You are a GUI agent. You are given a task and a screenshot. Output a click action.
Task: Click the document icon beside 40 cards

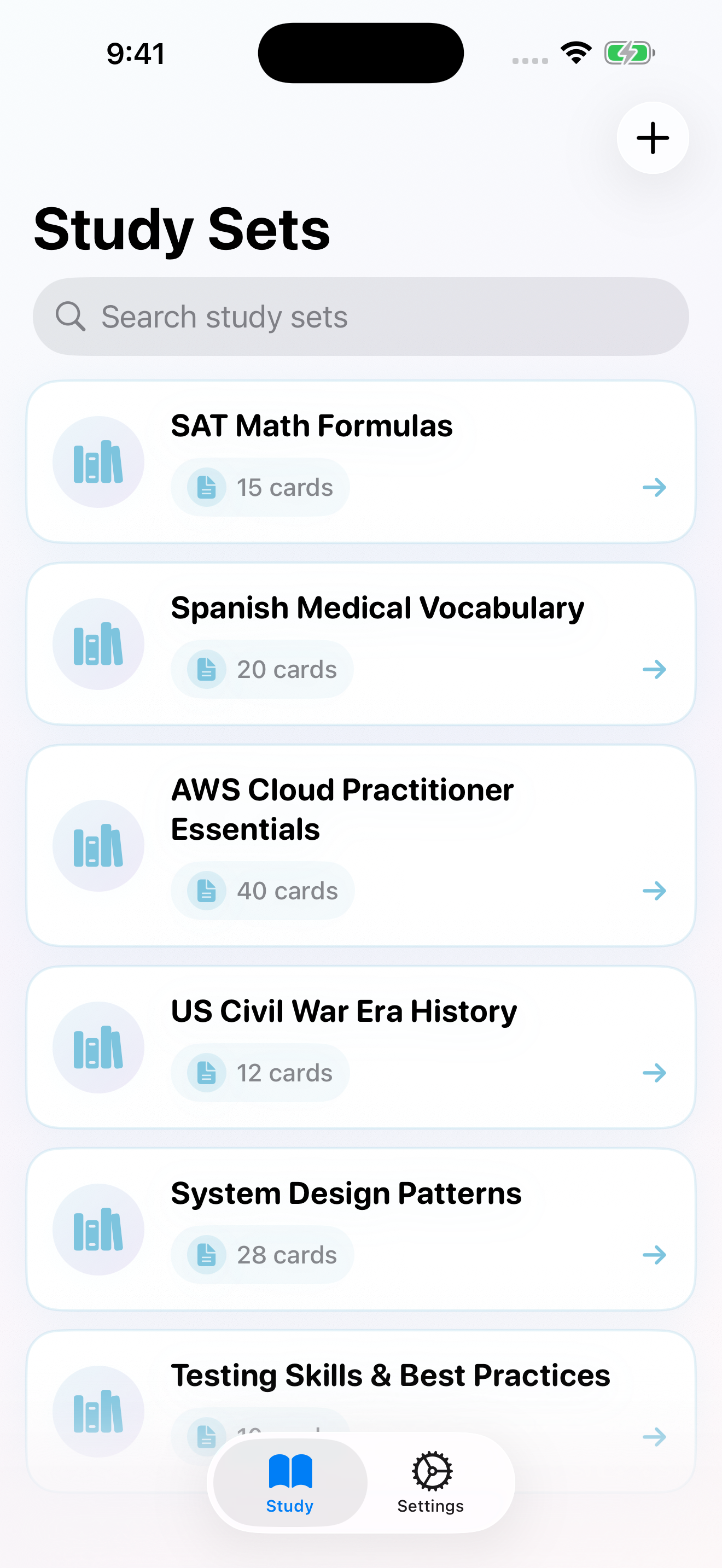click(x=207, y=890)
